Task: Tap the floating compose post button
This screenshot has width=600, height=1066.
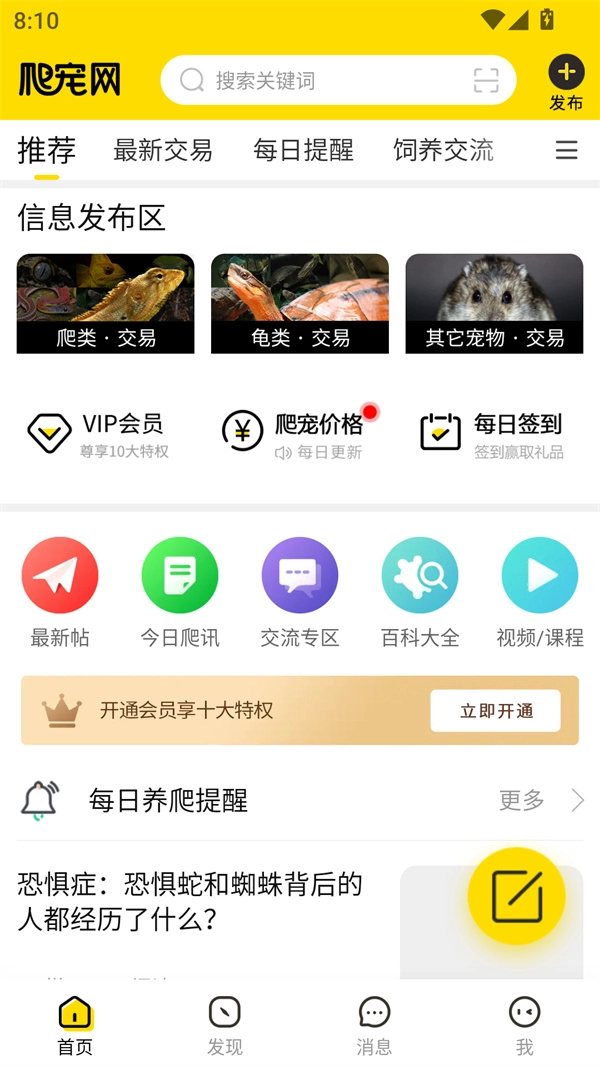Action: 517,896
